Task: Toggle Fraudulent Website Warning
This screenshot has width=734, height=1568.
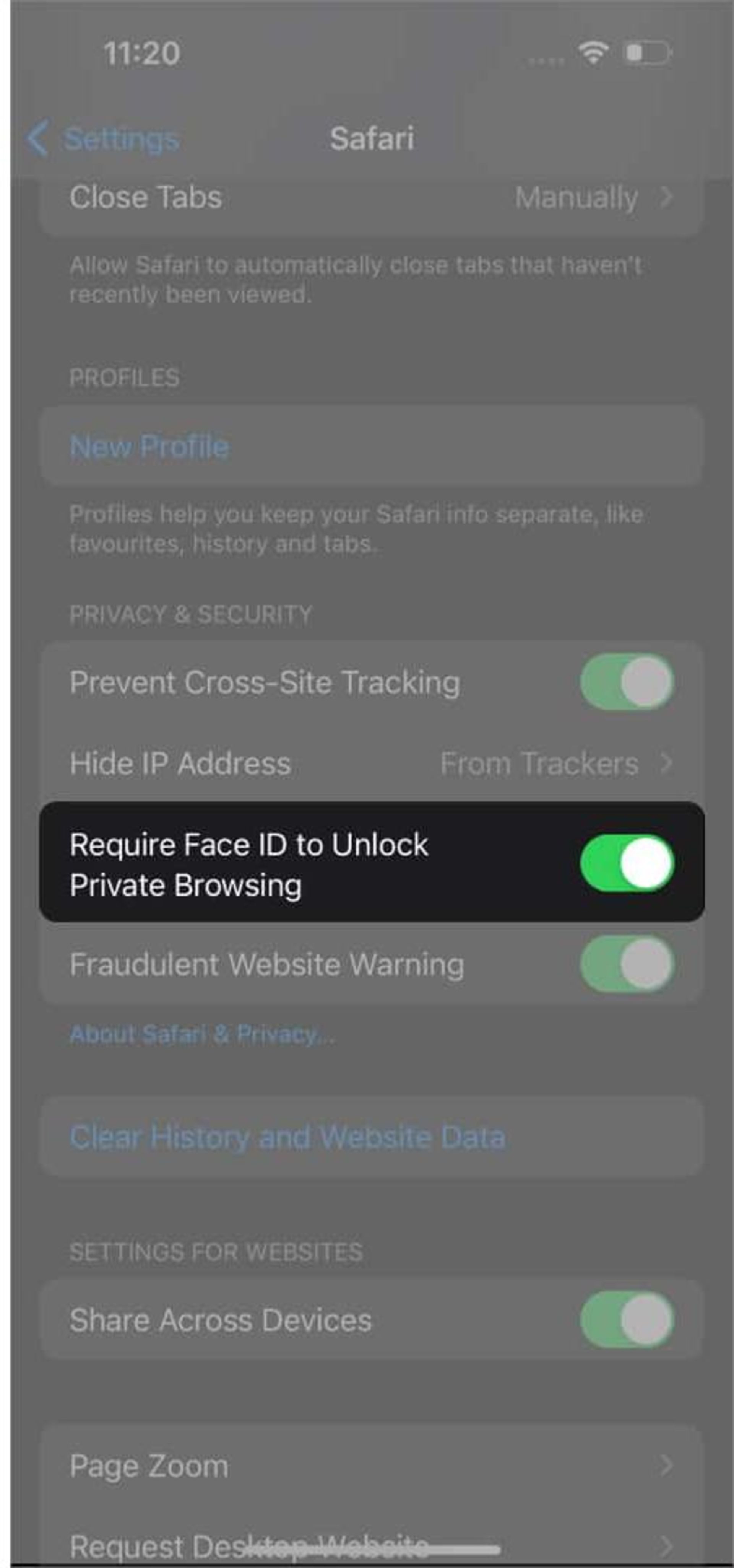Action: point(626,965)
